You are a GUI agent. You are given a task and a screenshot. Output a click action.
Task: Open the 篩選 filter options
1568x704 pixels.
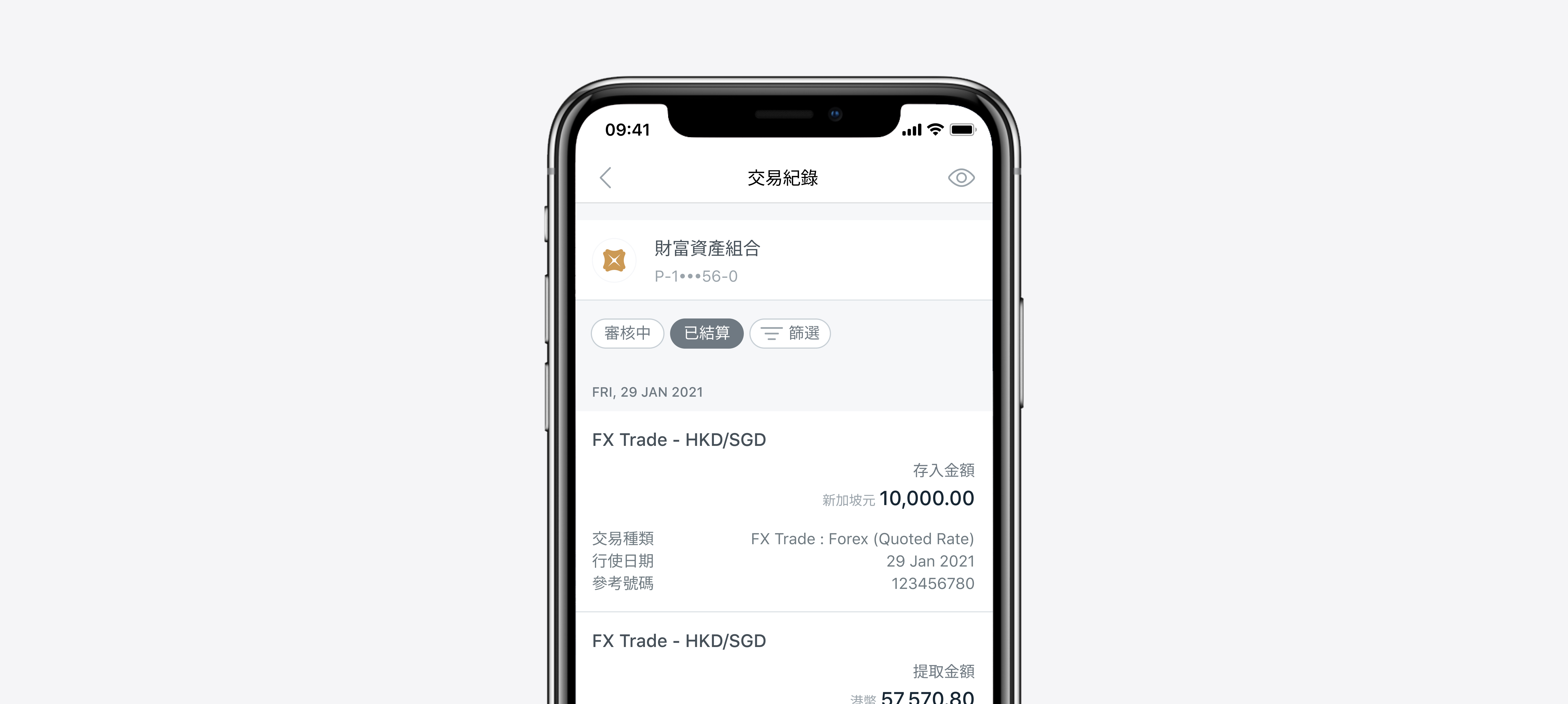point(790,333)
